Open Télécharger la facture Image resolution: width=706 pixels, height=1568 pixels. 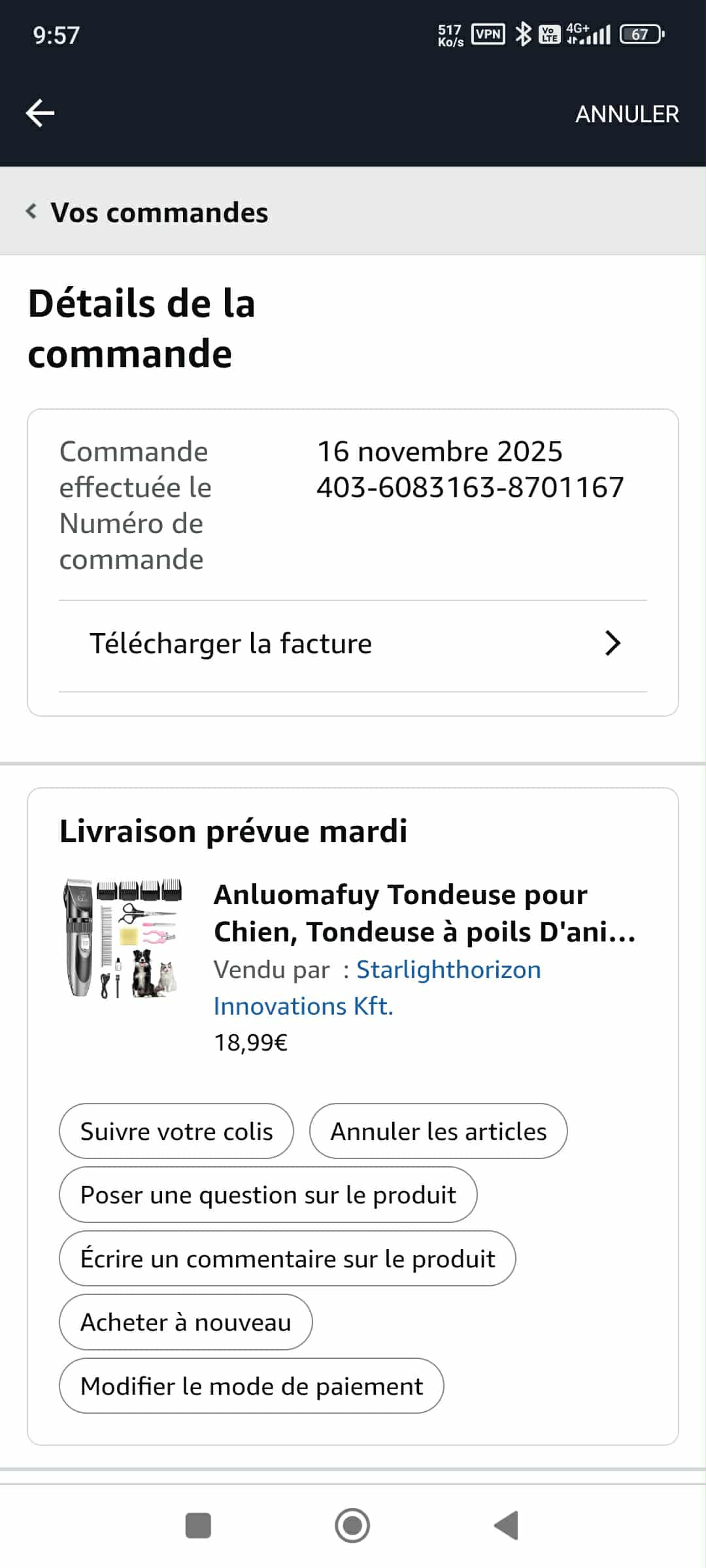point(353,644)
